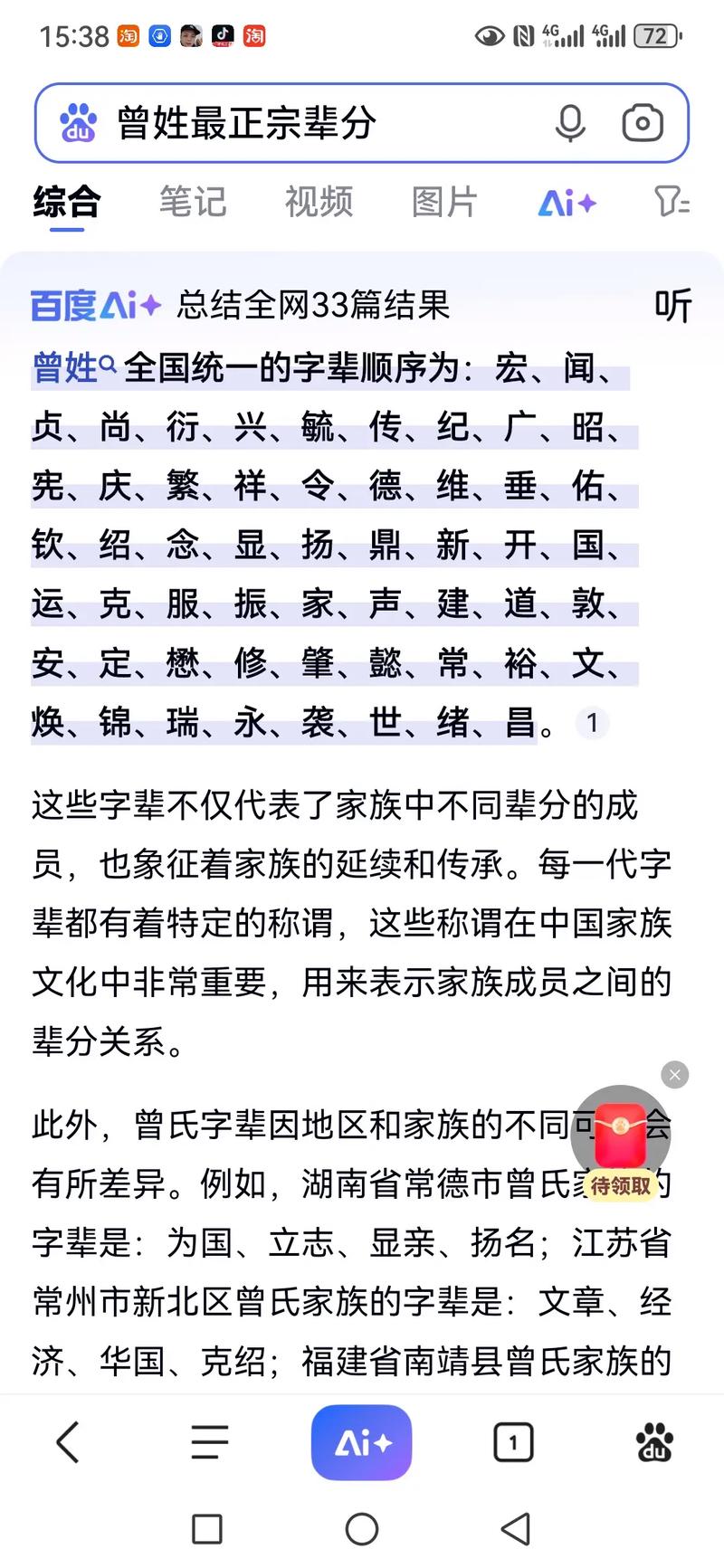Switch to the 笔记 tab
Screen dimensions: 724x1568
coord(192,202)
